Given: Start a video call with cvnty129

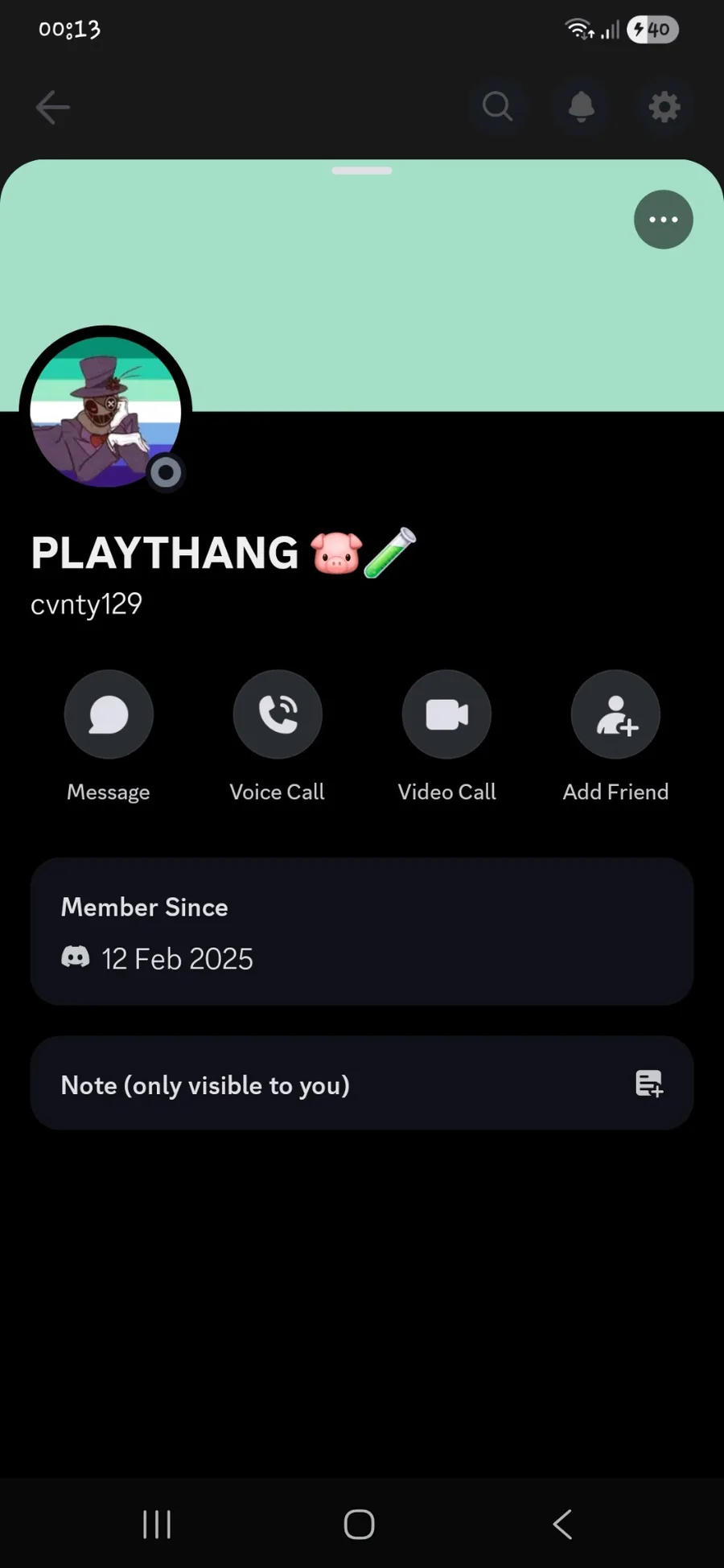Looking at the screenshot, I should tap(446, 714).
